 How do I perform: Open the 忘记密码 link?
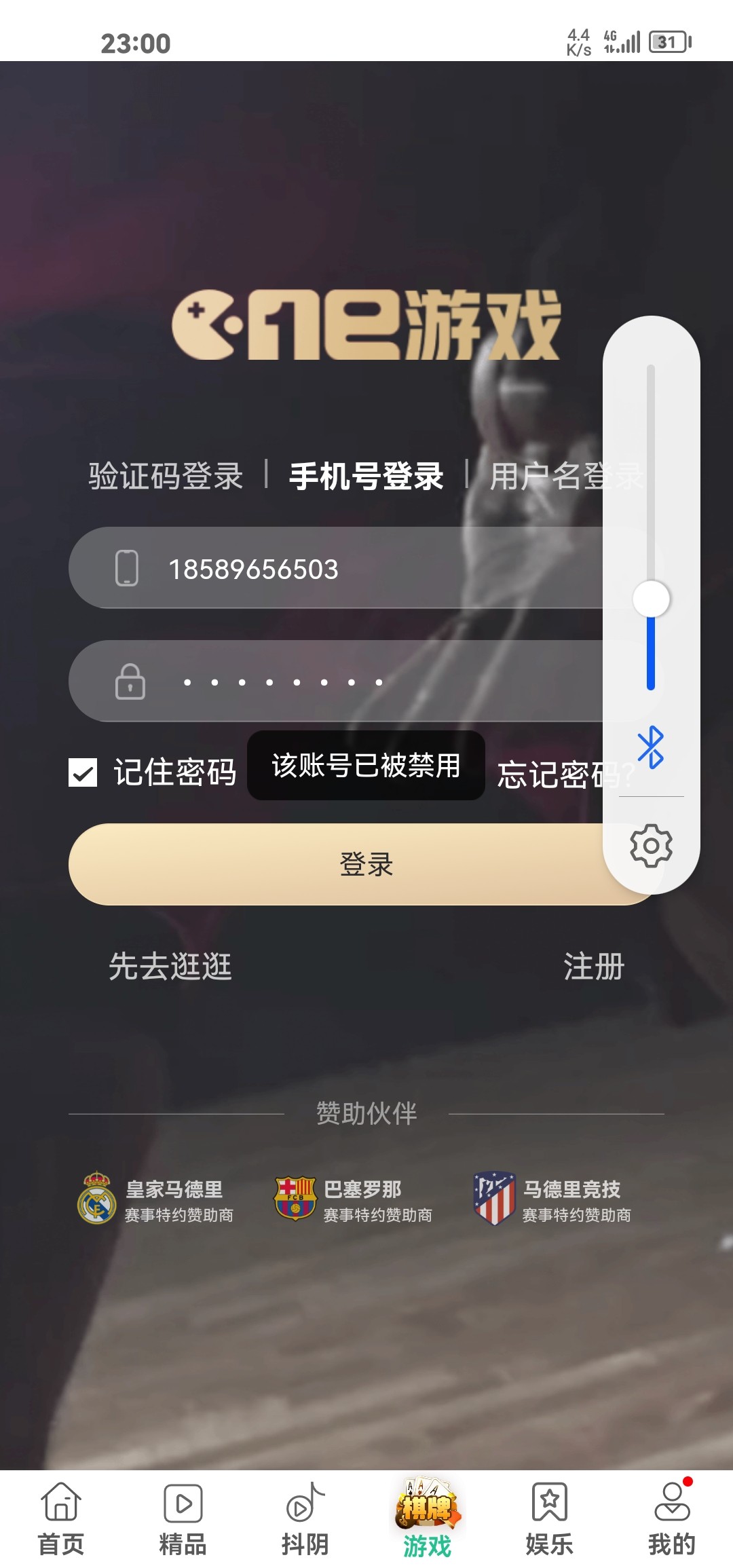pyautogui.click(x=550, y=774)
